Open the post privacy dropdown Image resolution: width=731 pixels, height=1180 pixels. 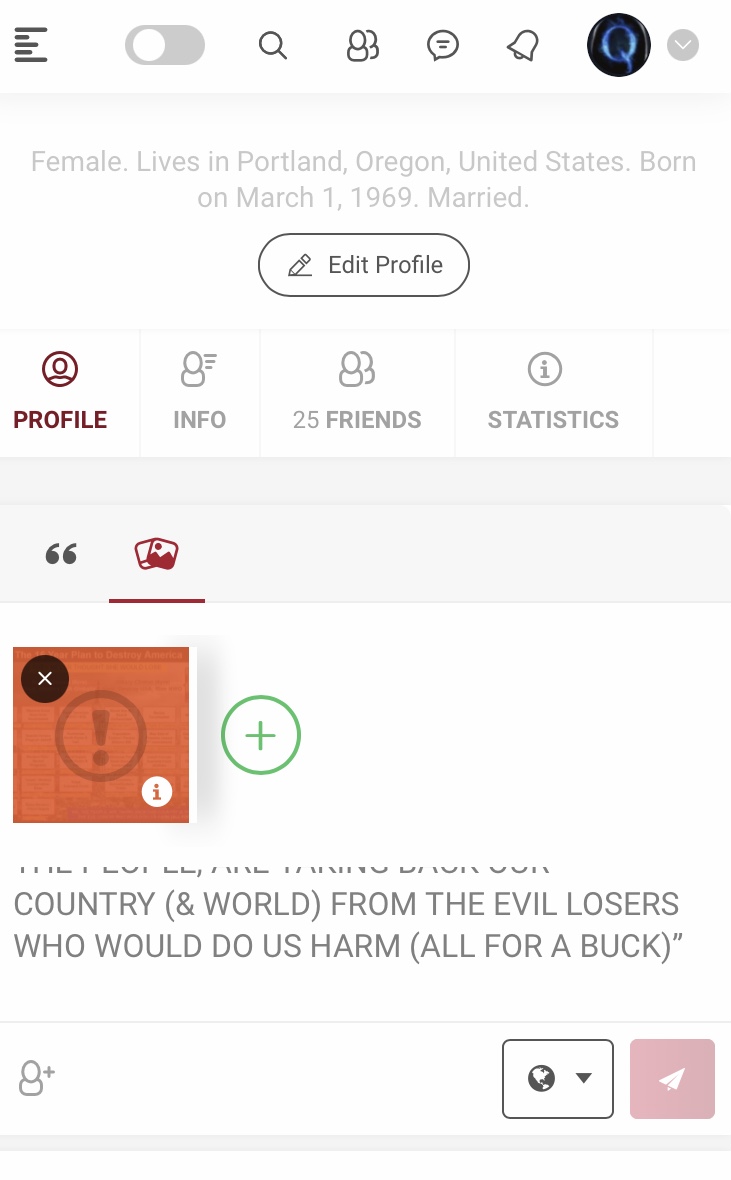557,1078
